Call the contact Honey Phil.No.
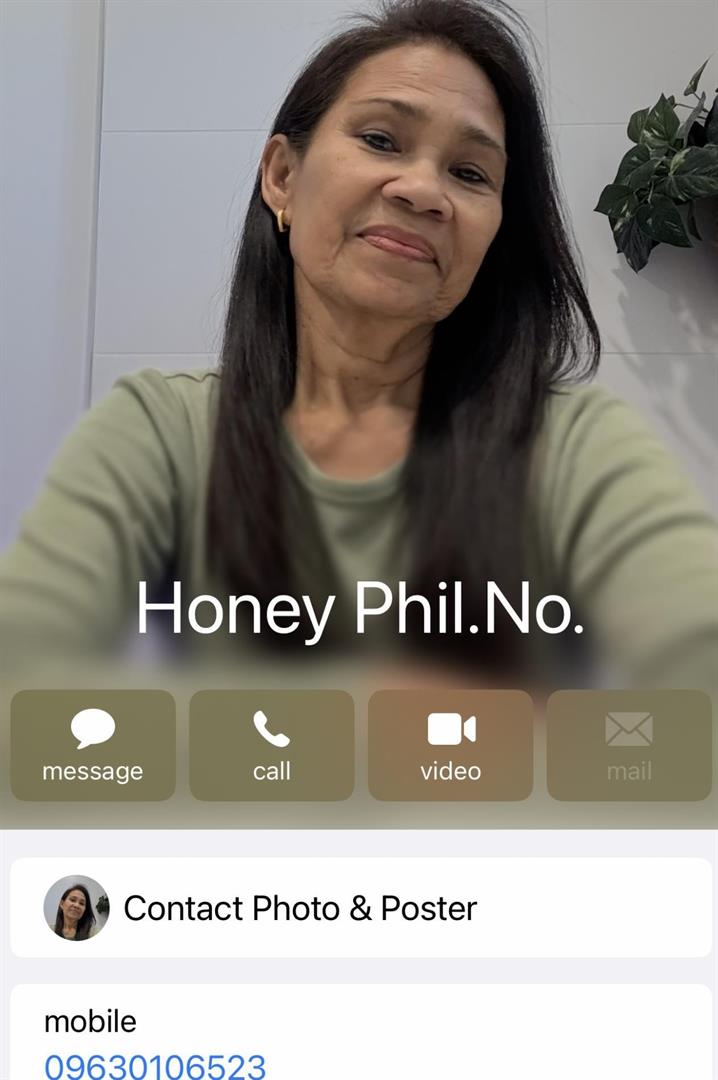This screenshot has width=718, height=1080. pos(271,745)
